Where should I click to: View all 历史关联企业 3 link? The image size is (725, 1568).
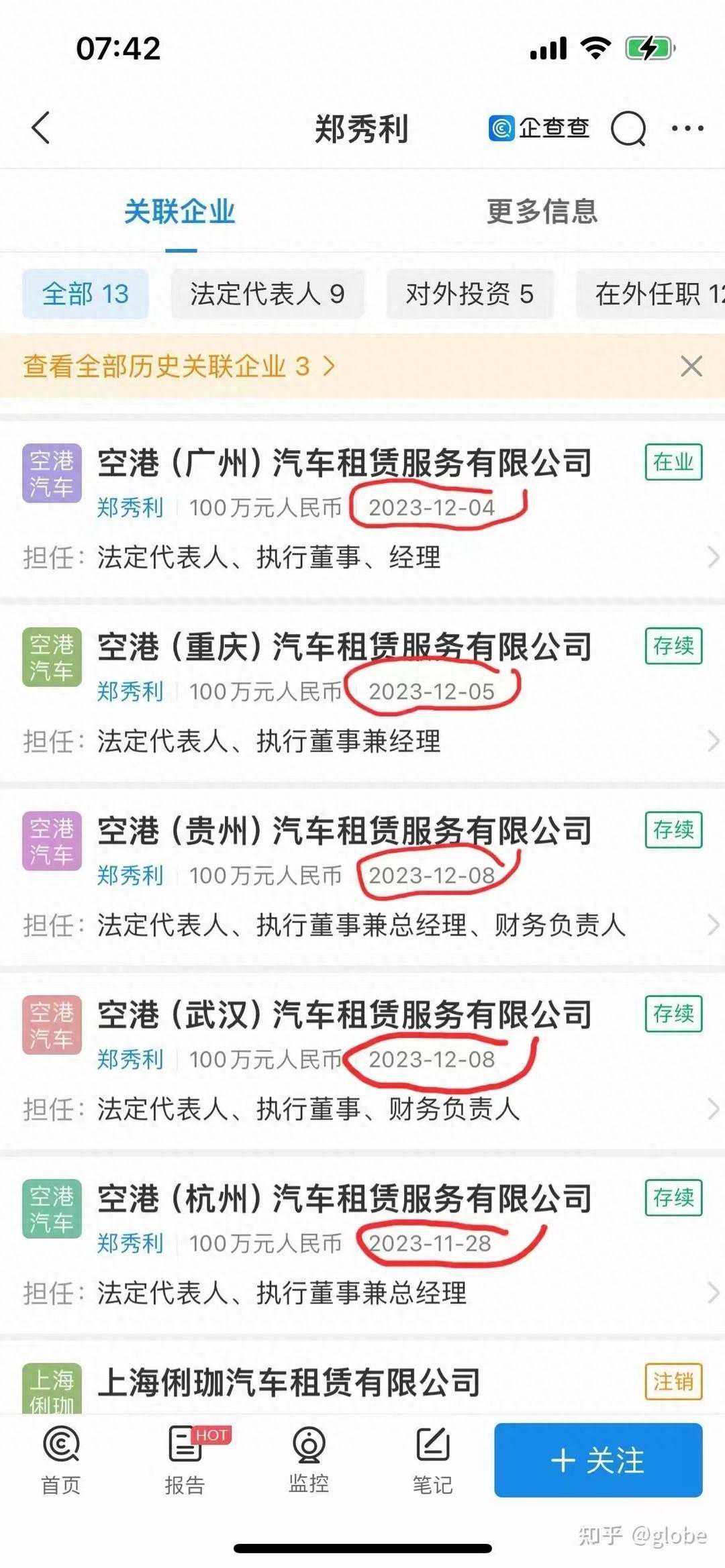pyautogui.click(x=179, y=366)
